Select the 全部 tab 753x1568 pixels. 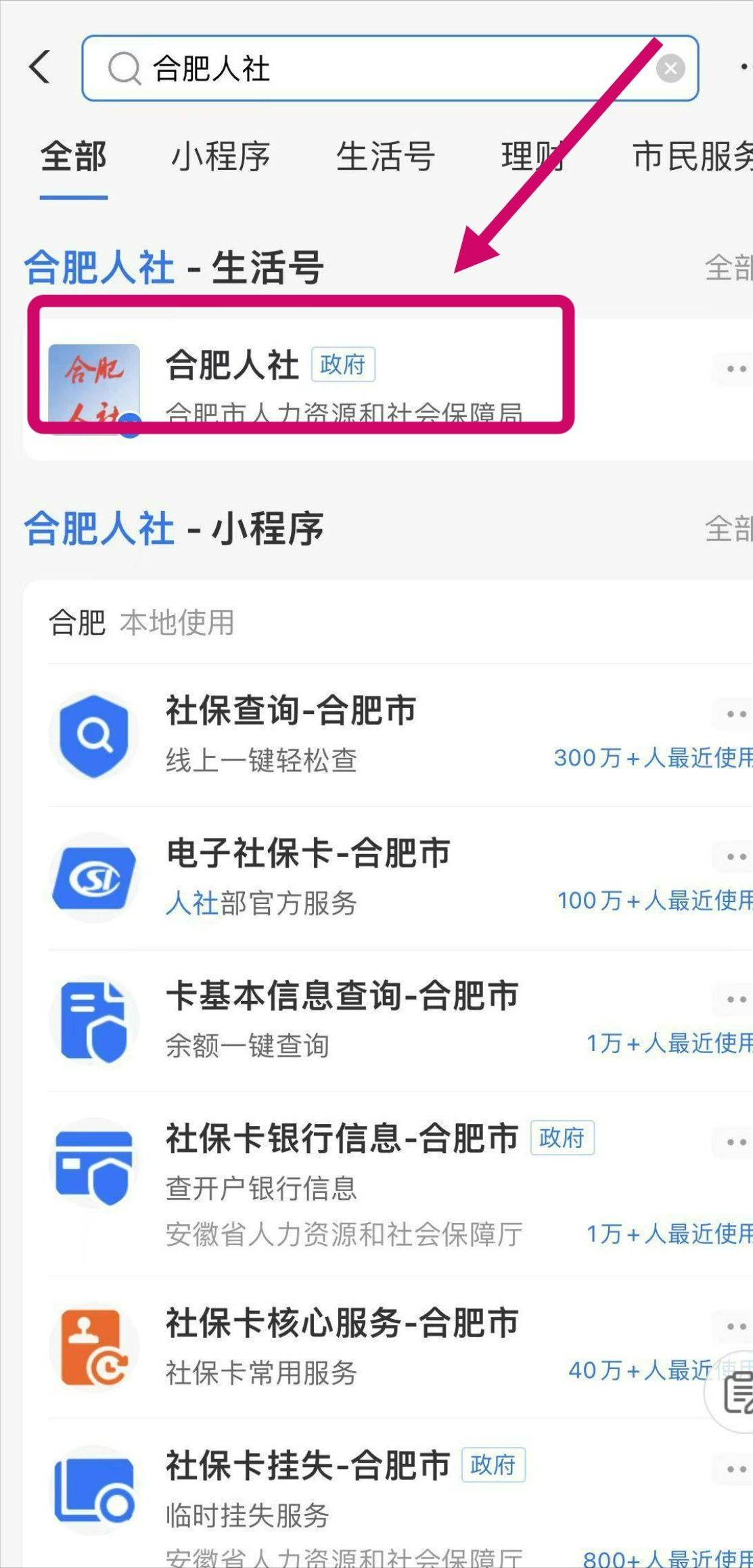[74, 157]
